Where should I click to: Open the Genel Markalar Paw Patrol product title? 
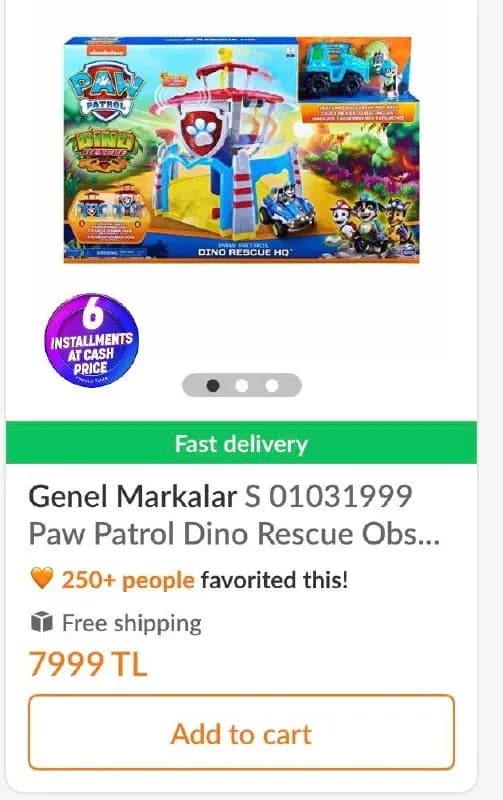coord(234,515)
